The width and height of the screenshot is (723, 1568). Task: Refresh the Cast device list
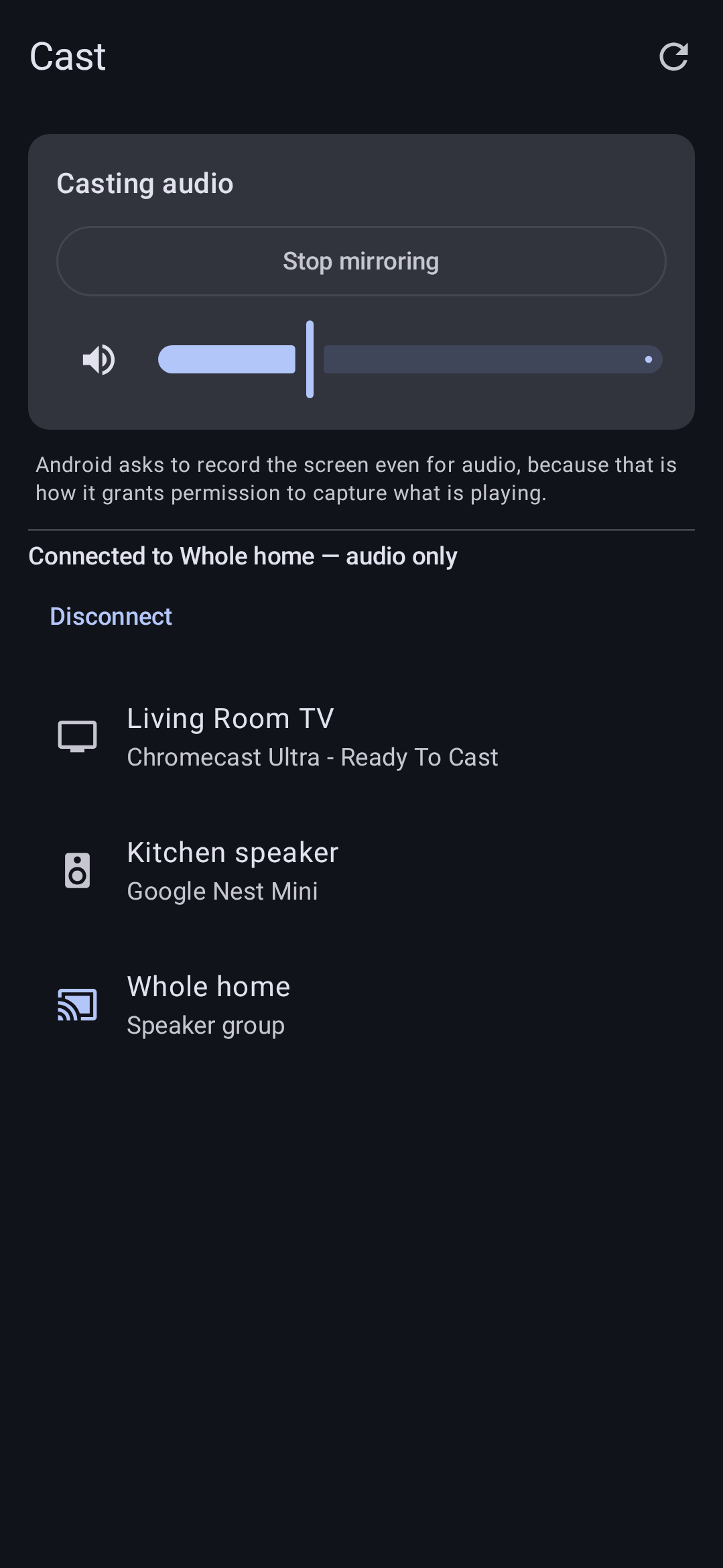click(x=673, y=56)
